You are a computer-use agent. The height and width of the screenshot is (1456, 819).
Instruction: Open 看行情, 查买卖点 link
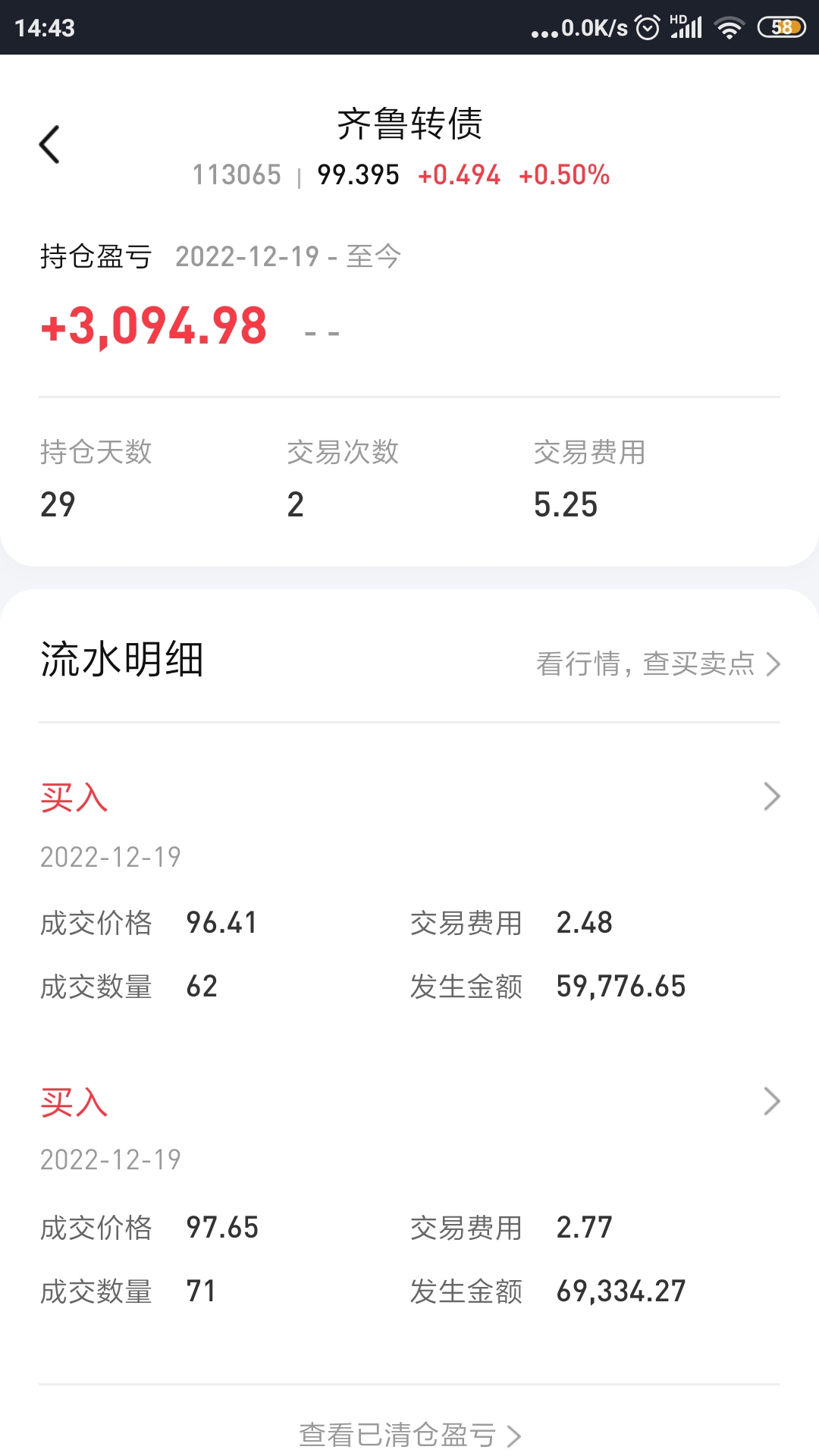coord(657,664)
